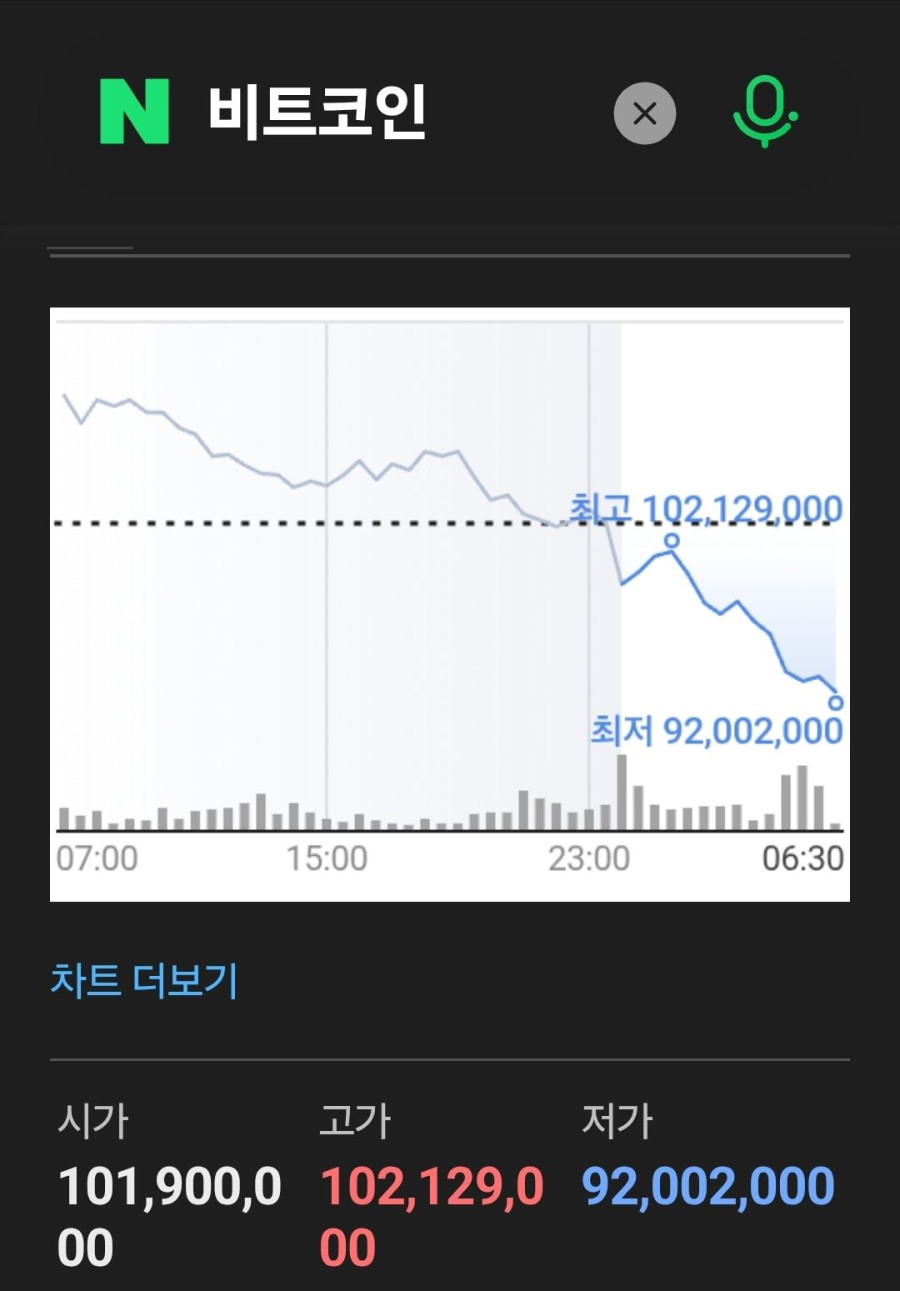Tap the dashed highest-price reference line
Screen dimensions: 900x1291
300,522
